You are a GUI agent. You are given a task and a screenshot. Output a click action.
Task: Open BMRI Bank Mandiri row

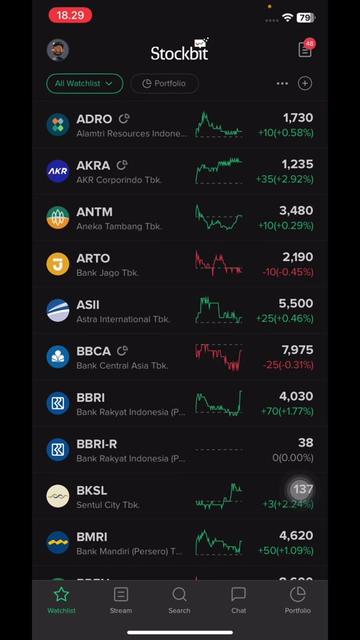(x=180, y=544)
